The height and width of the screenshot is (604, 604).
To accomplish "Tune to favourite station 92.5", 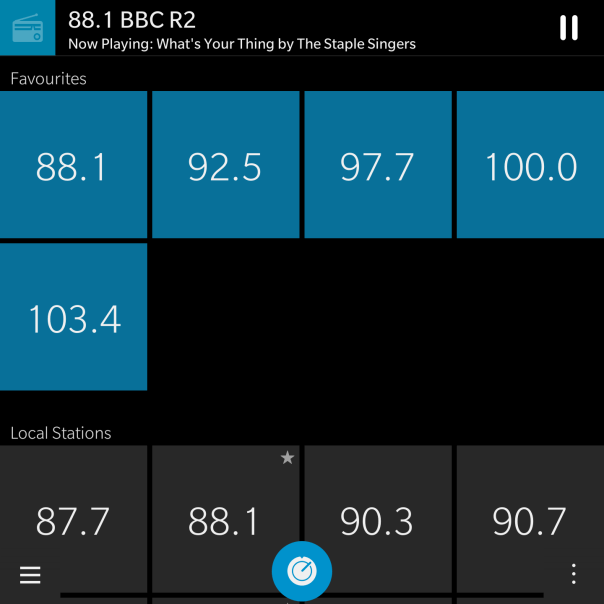I will [225, 165].
